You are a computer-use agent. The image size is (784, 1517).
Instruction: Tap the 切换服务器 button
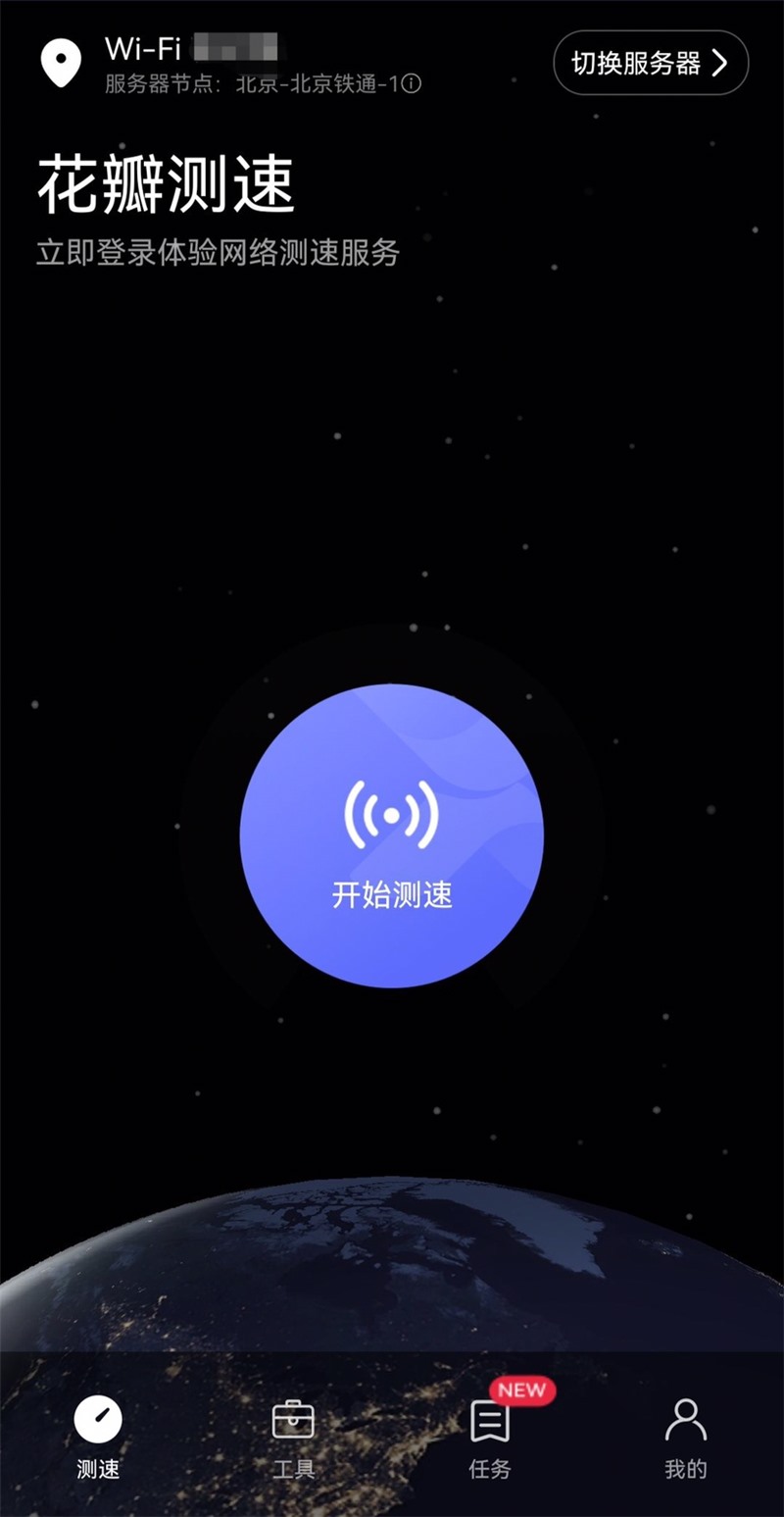click(651, 64)
